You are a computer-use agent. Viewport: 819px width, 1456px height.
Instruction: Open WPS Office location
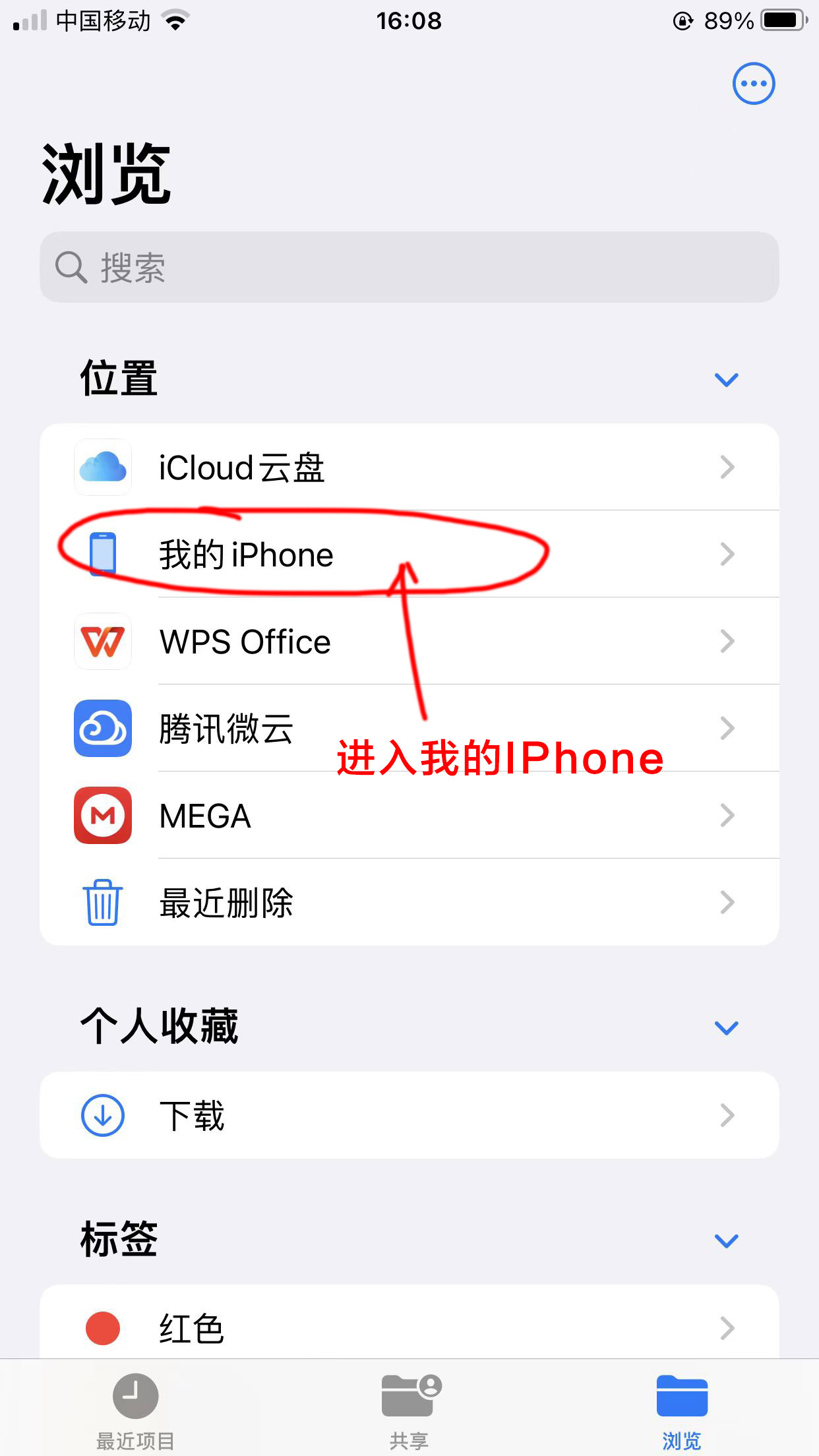click(x=409, y=641)
